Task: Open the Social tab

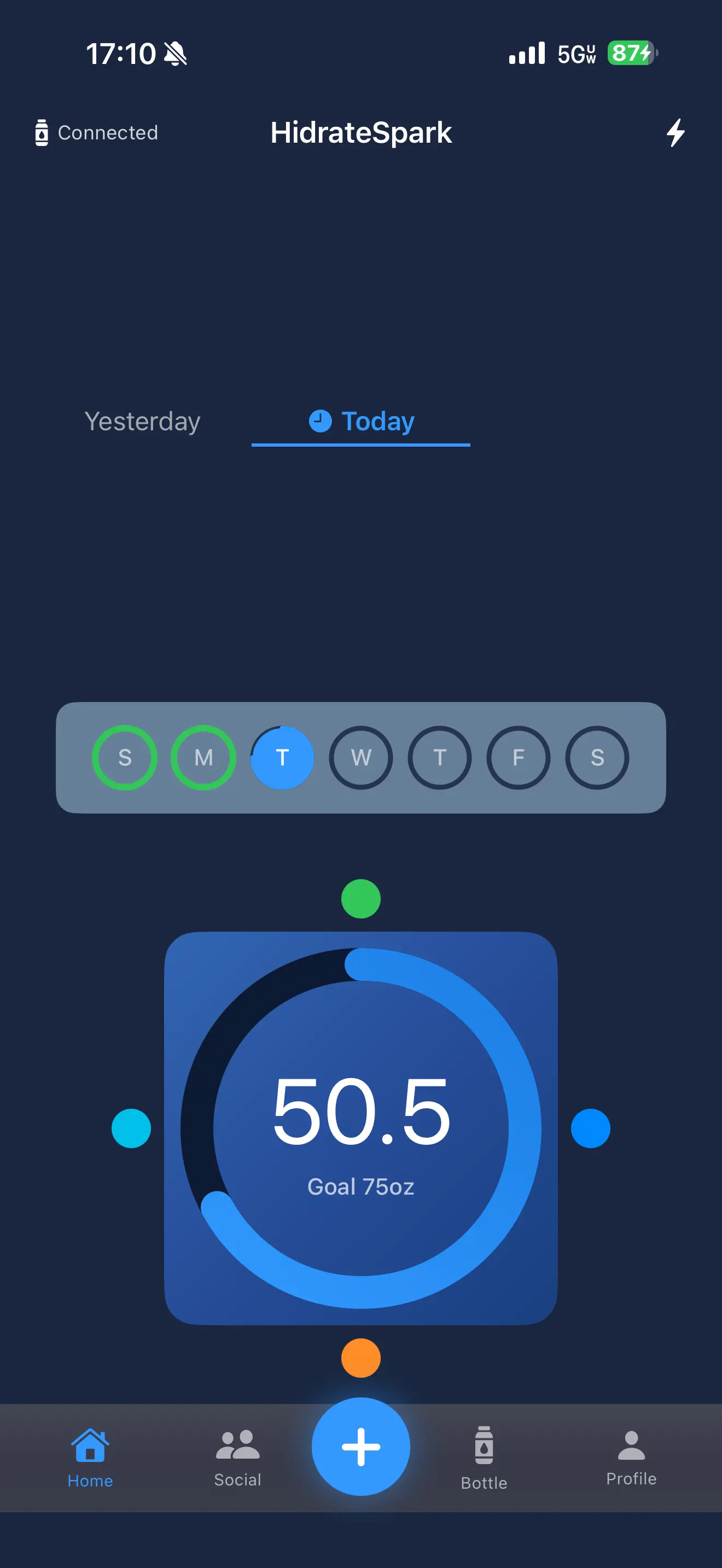Action: [237, 1457]
